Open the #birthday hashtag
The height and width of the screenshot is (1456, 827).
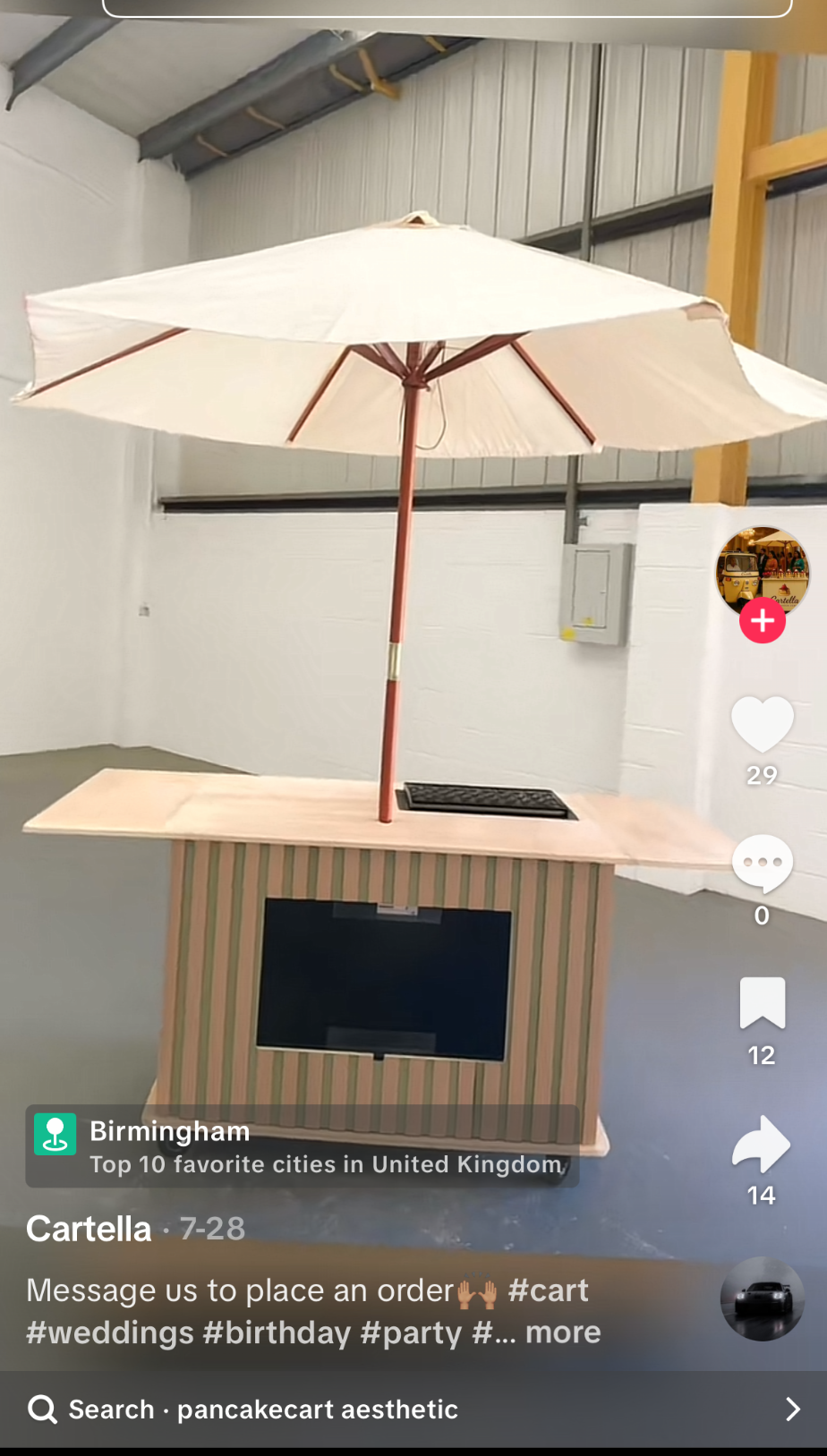277,1333
